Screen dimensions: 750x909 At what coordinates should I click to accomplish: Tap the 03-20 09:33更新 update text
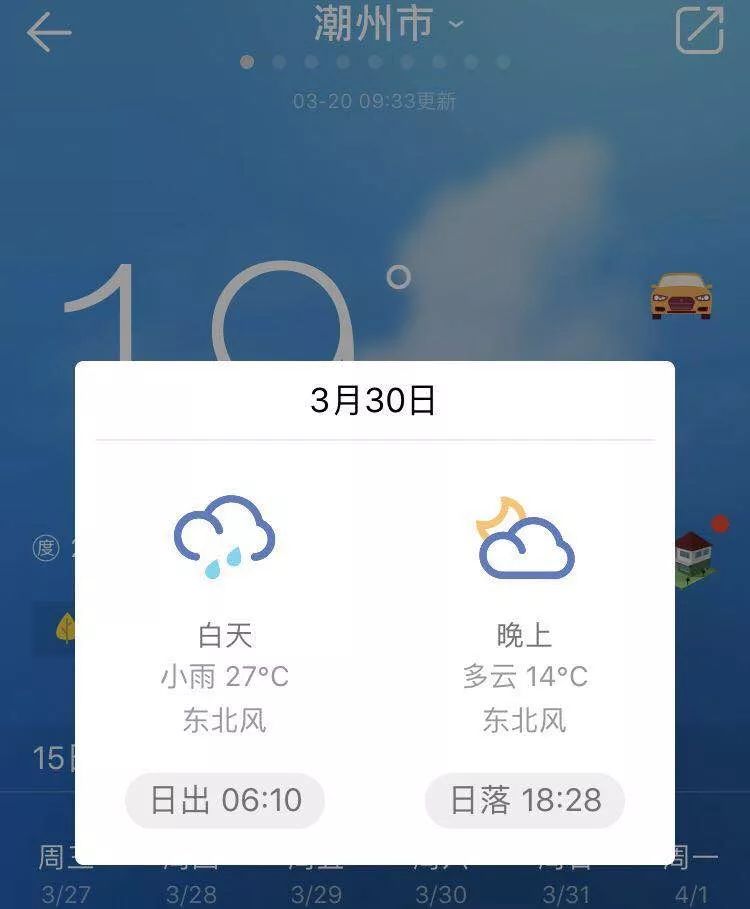coord(373,103)
